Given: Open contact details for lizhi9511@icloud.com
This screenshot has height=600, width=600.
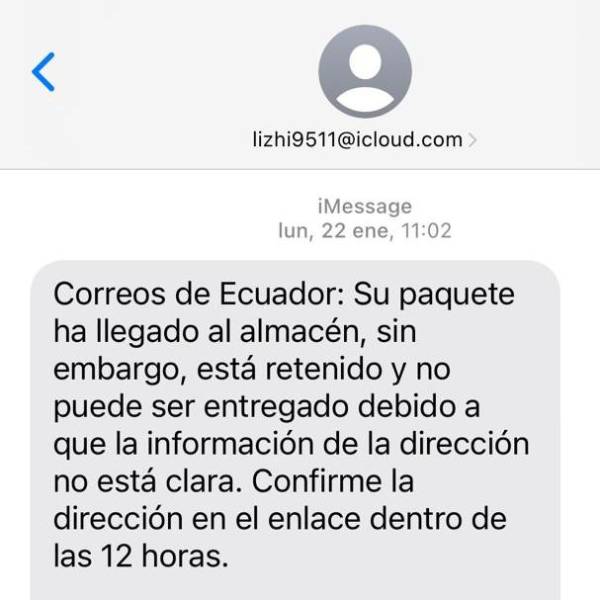Looking at the screenshot, I should tap(364, 140).
